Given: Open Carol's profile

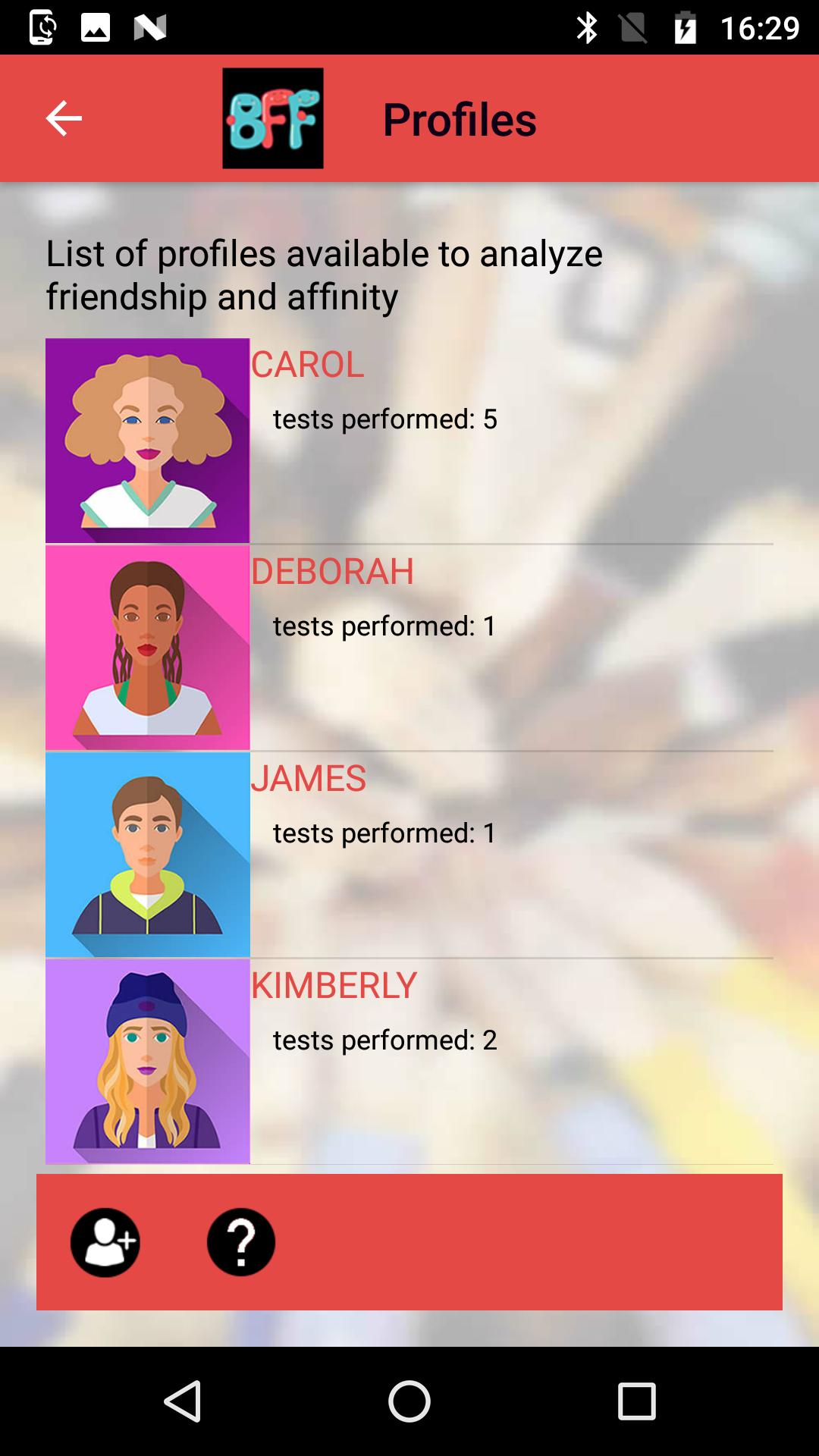Looking at the screenshot, I should 409,441.
